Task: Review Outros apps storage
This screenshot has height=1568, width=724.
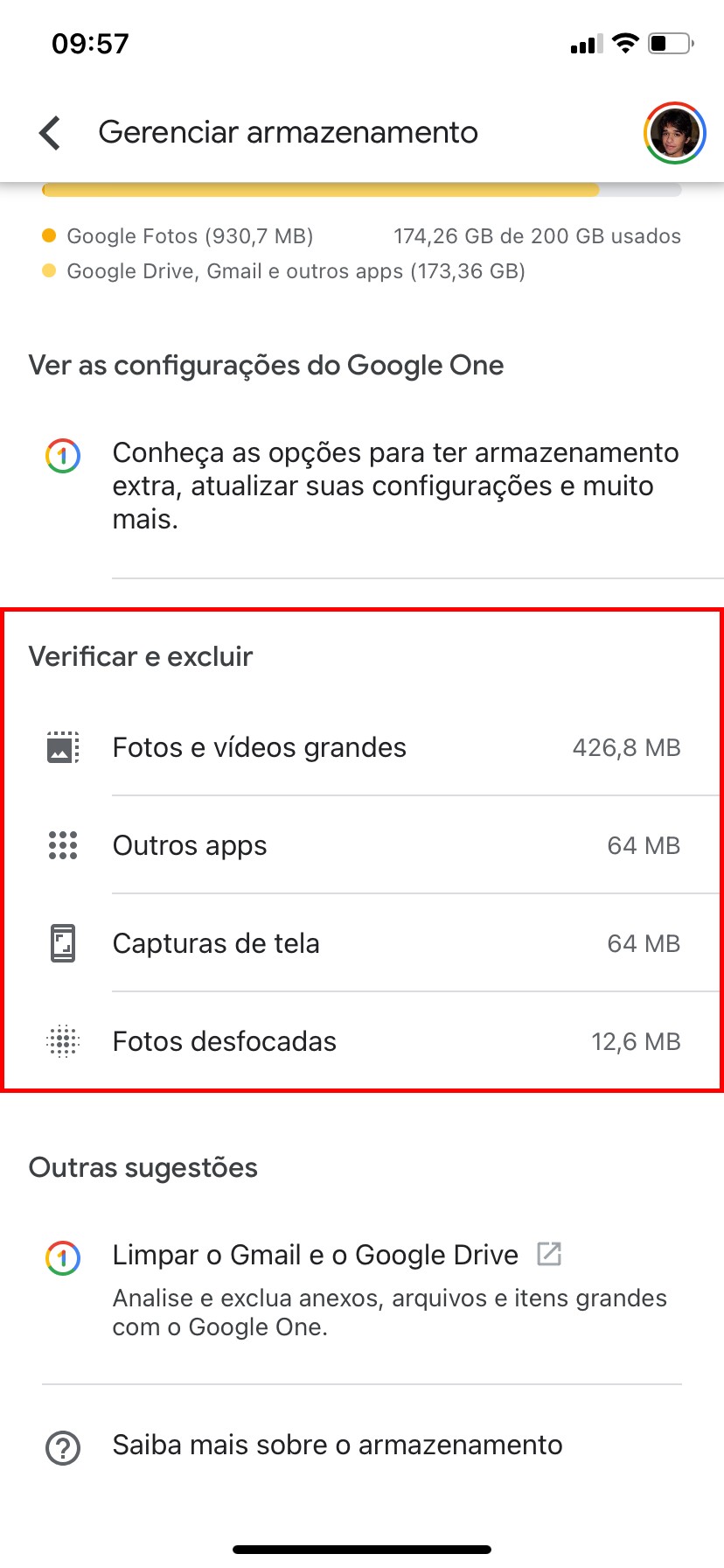Action: click(362, 846)
